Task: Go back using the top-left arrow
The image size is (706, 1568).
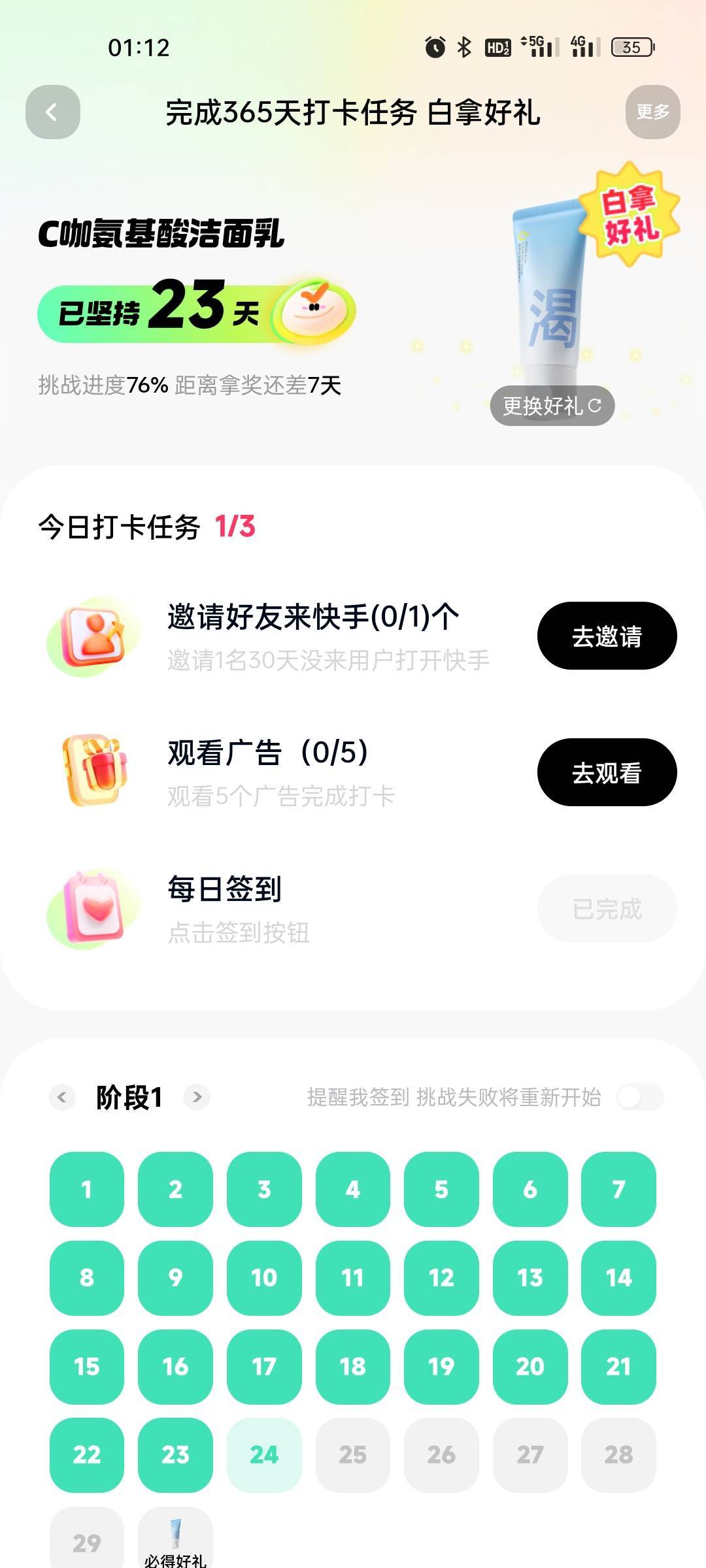Action: tap(53, 112)
